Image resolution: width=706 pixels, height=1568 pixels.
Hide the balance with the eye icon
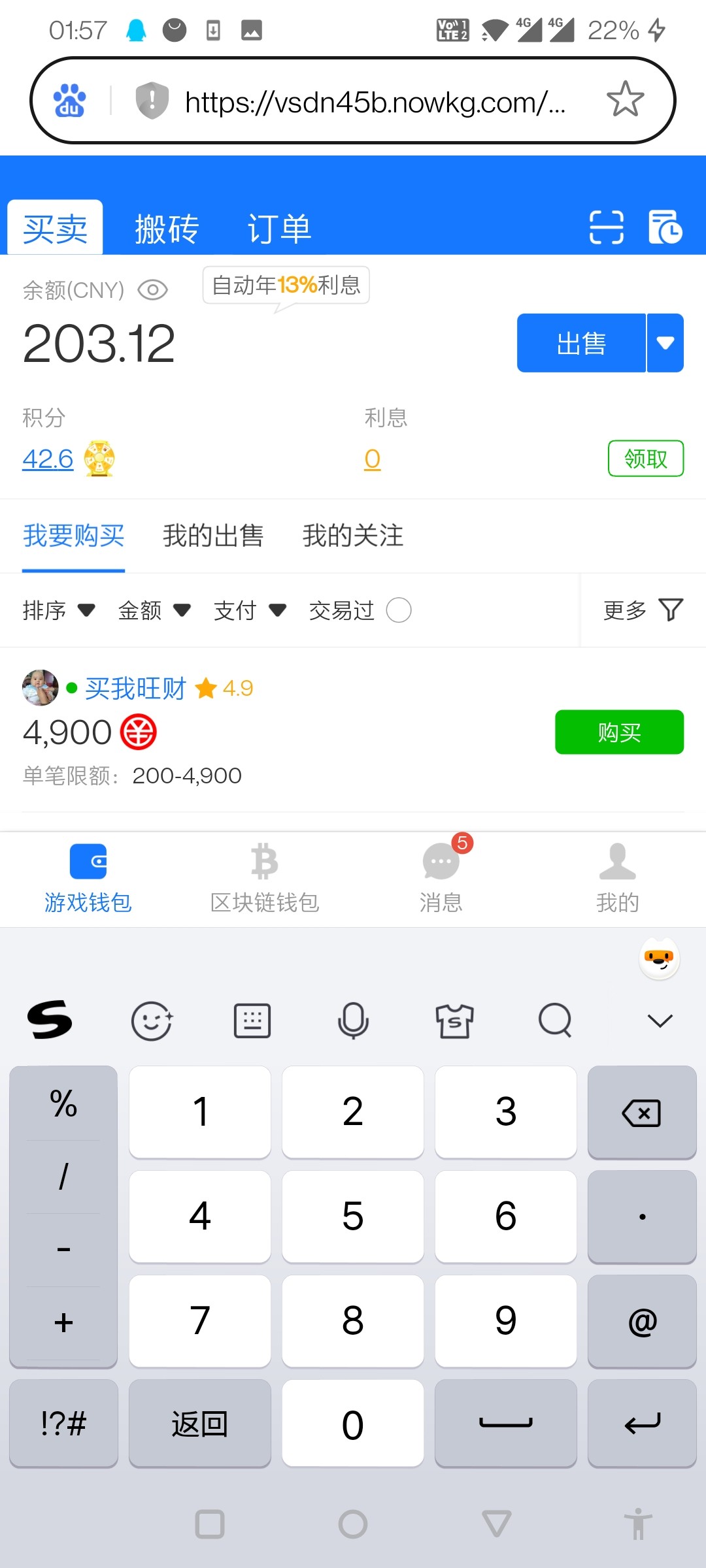point(153,289)
